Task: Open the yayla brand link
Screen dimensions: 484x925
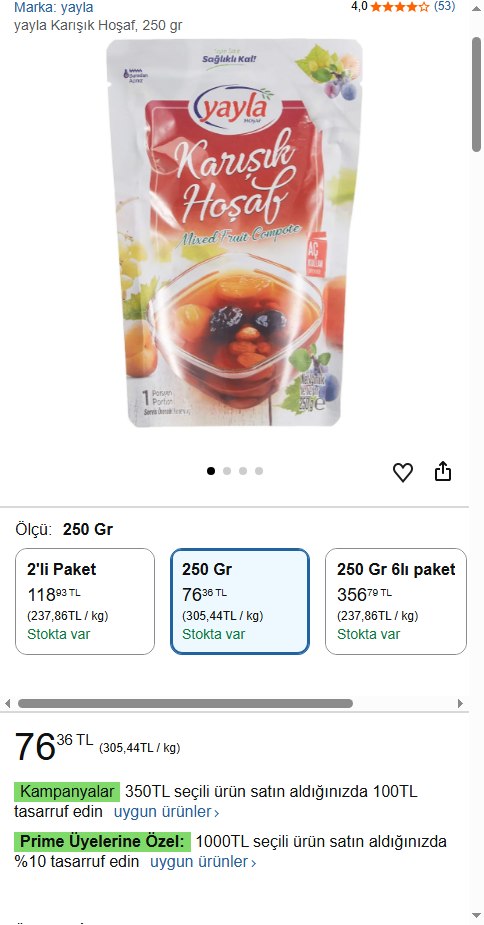Action: click(x=54, y=8)
